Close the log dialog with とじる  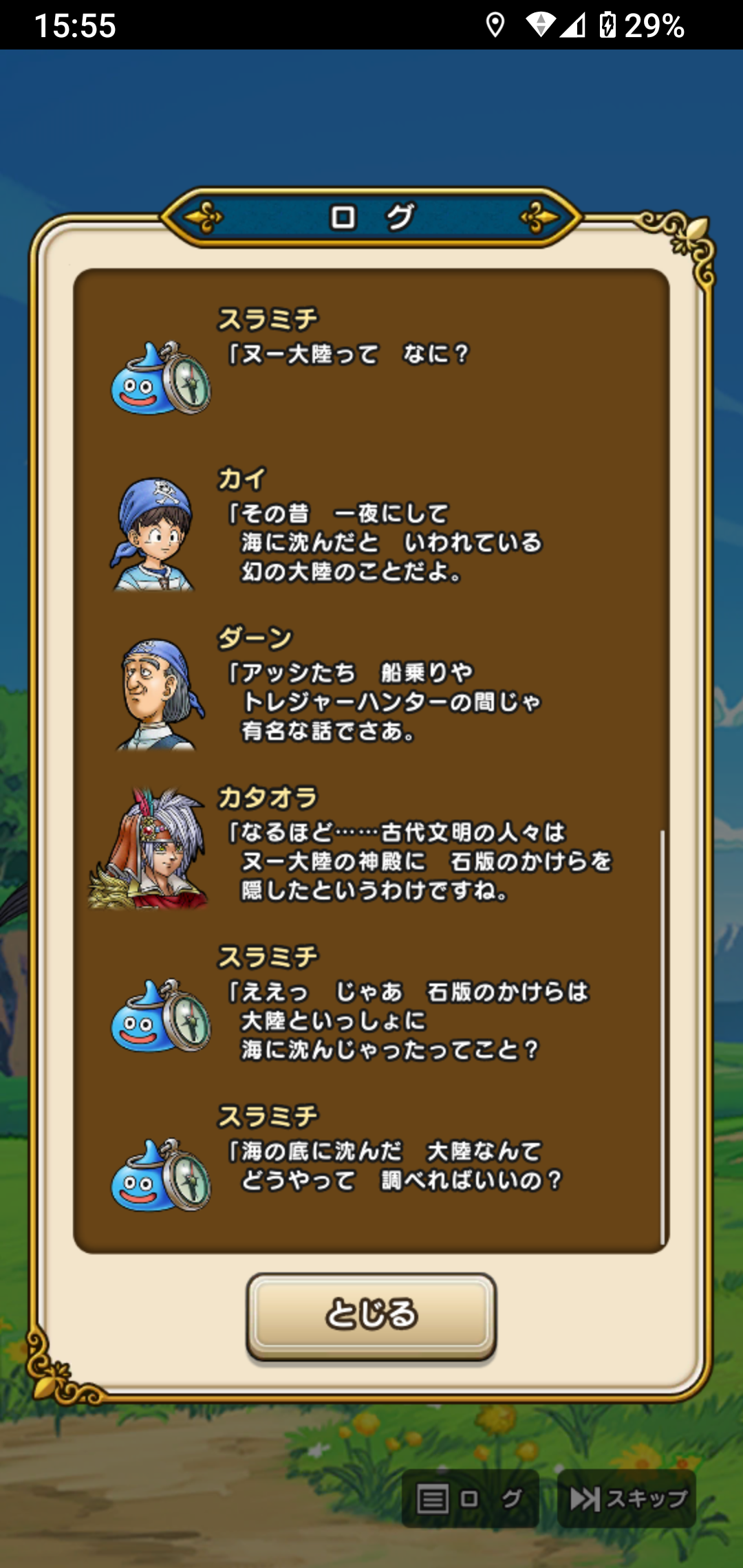371,1314
